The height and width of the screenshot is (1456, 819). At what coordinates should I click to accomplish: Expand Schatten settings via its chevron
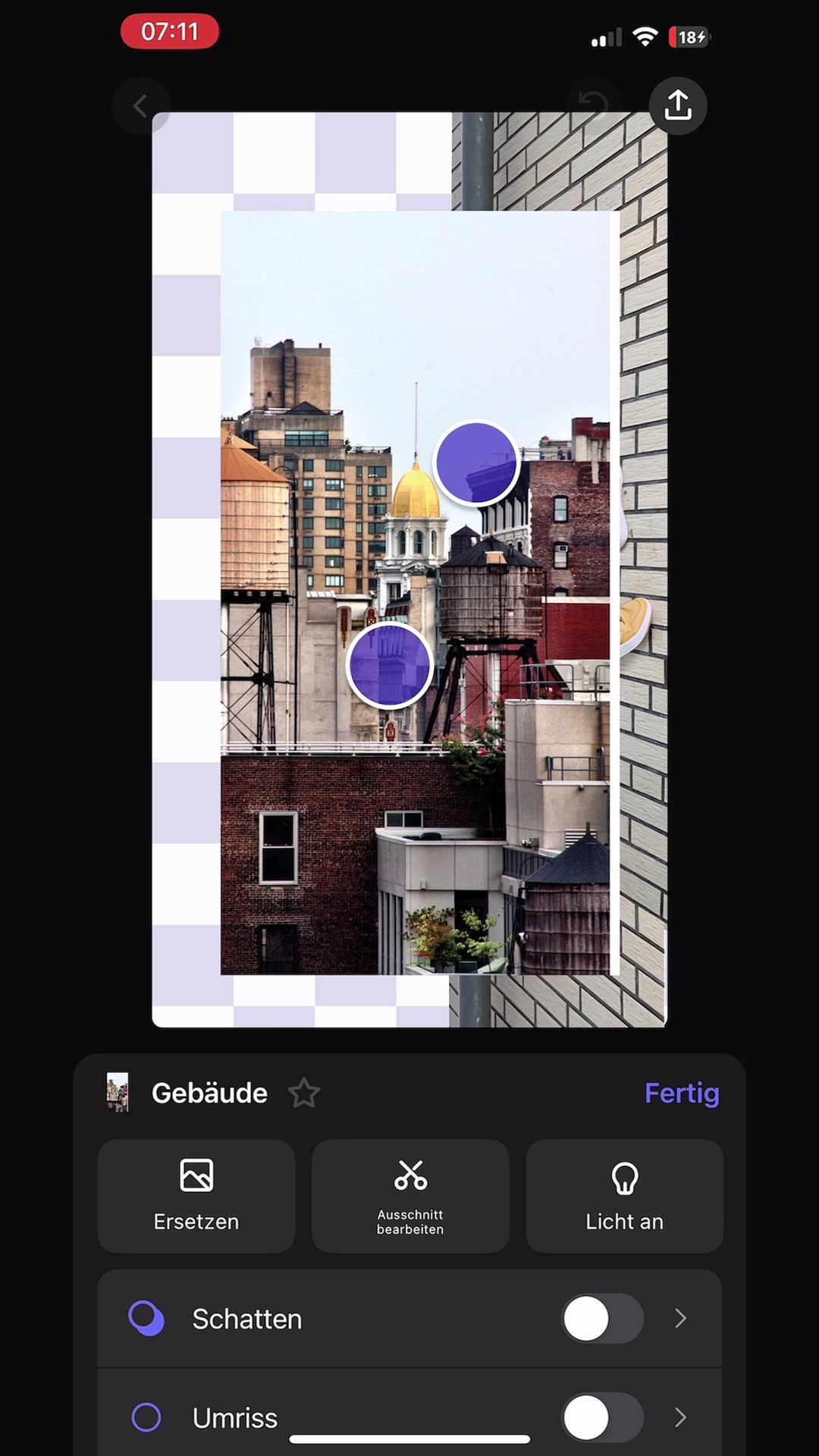pos(680,1319)
